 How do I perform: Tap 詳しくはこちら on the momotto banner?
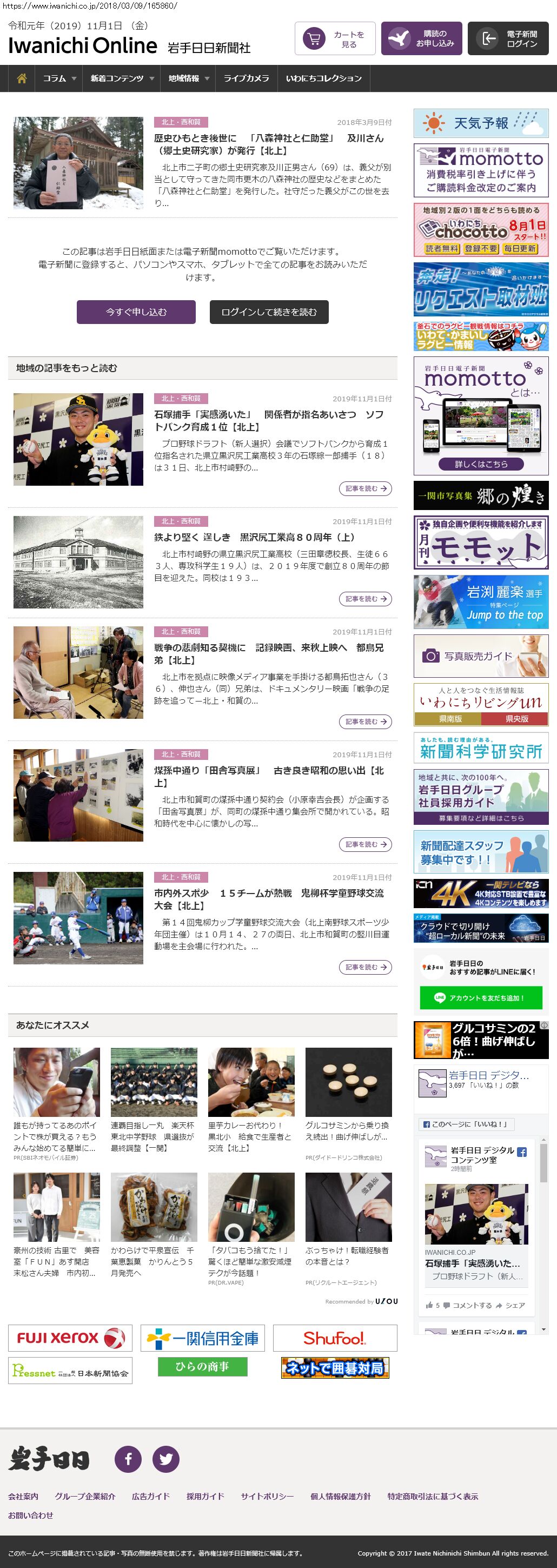481,464
